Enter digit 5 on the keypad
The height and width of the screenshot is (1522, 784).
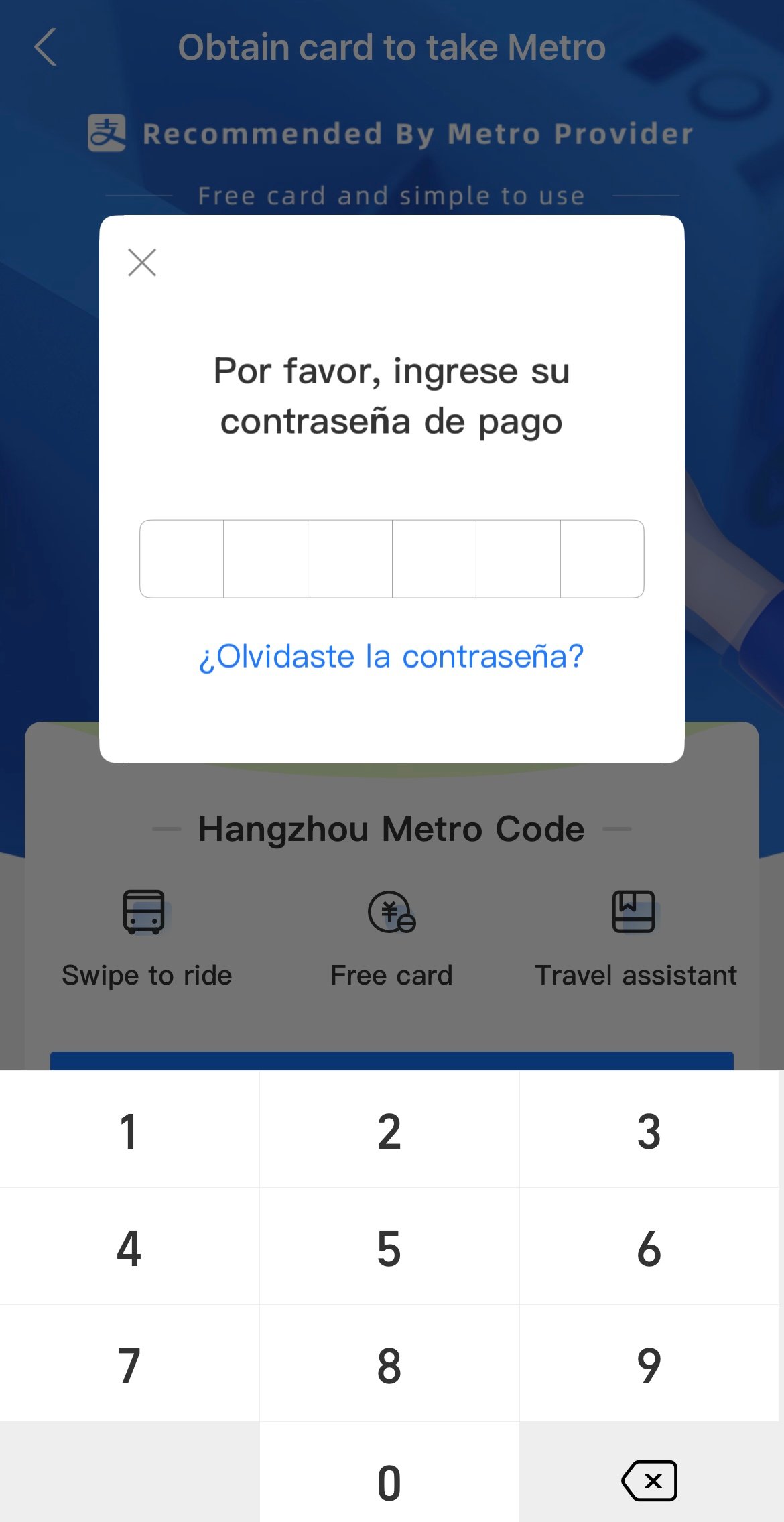389,1249
